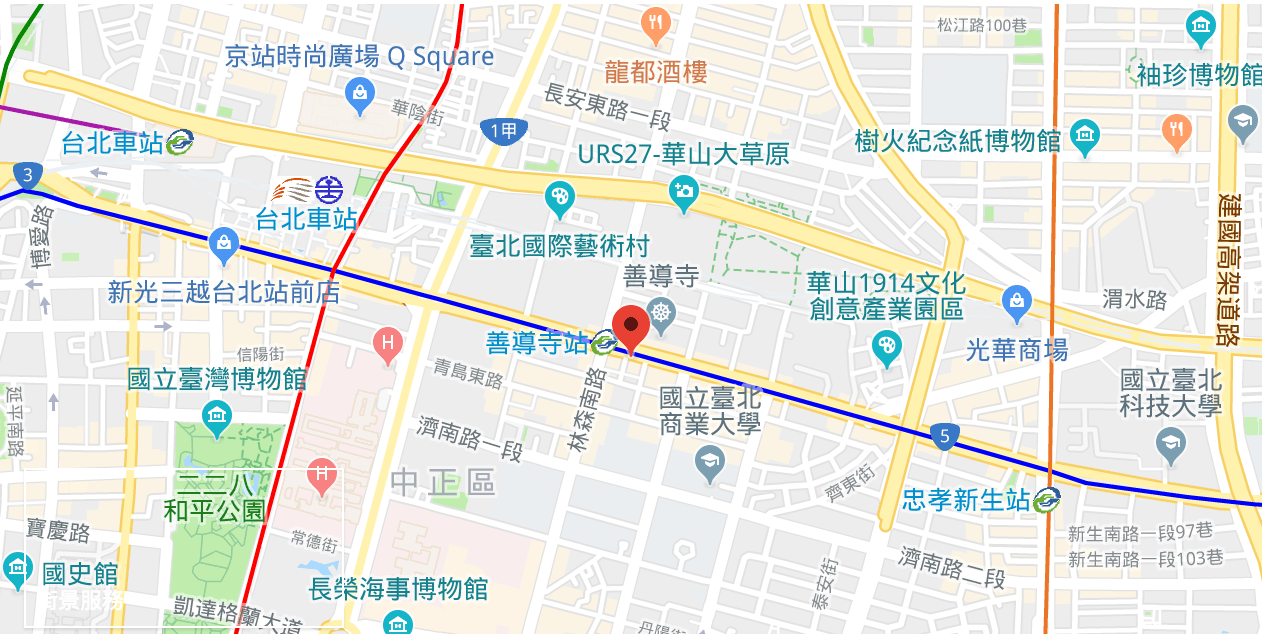Open the 臺北國際藝術村 place marker
Image resolution: width=1262 pixels, height=634 pixels.
tap(560, 199)
